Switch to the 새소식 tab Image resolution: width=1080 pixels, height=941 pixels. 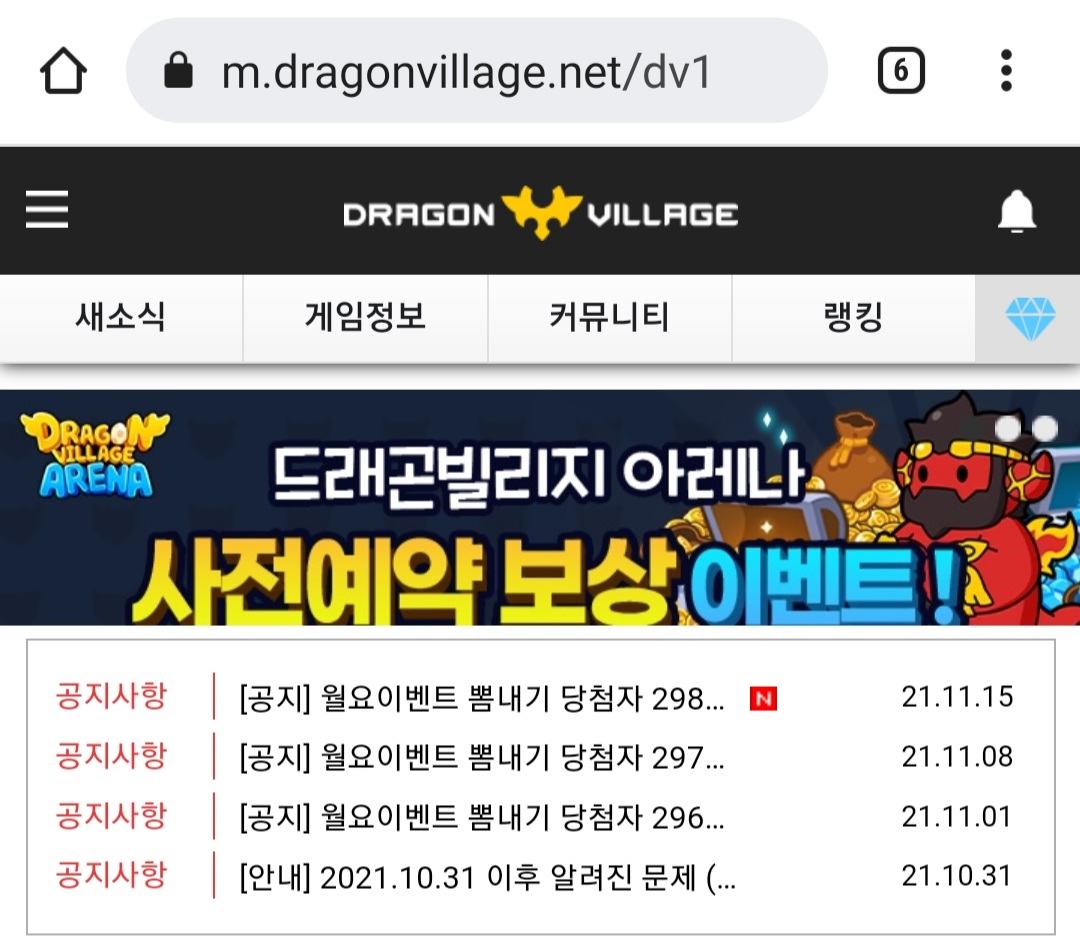[x=121, y=318]
